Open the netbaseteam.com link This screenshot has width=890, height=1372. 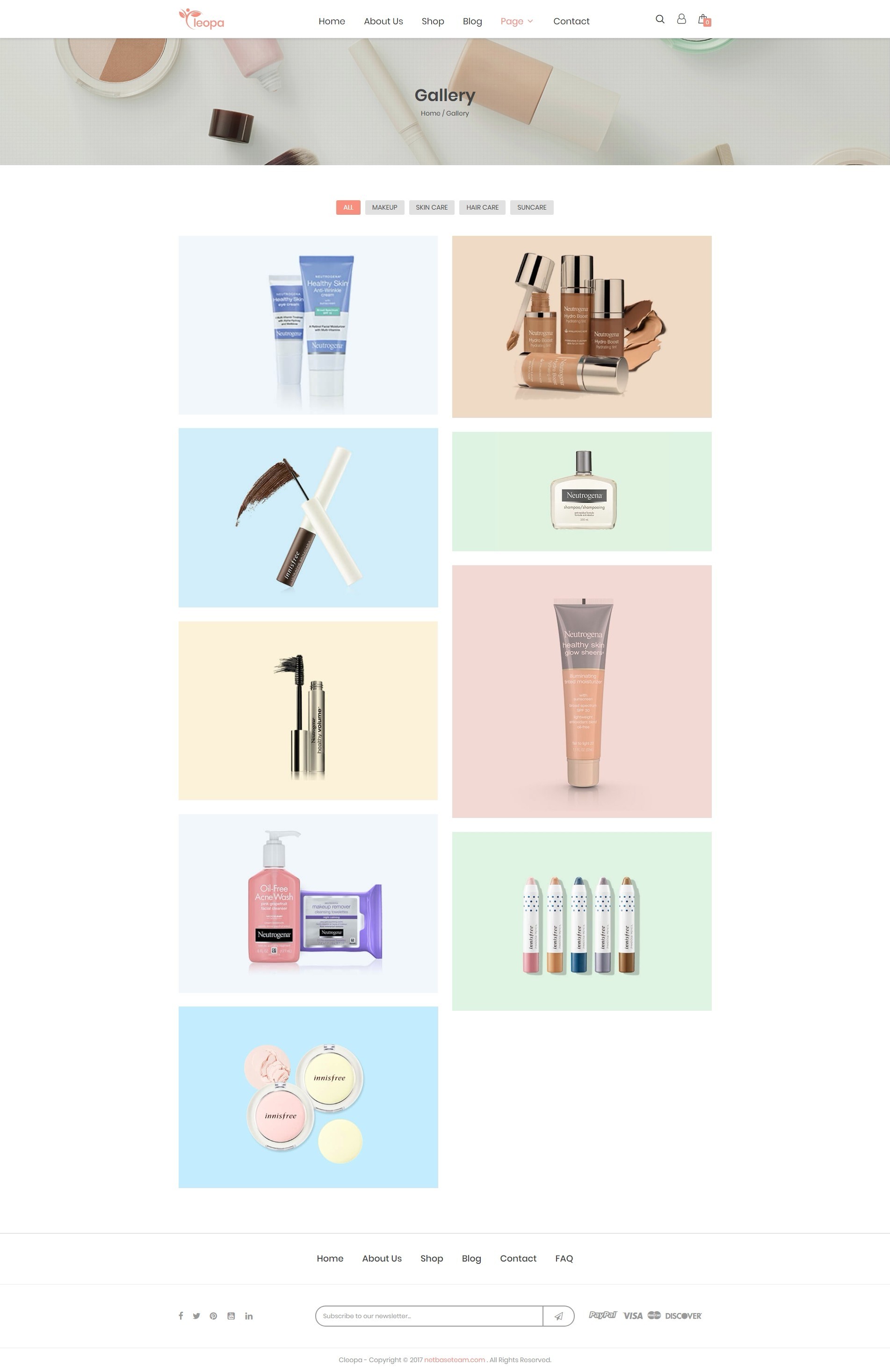454,1359
